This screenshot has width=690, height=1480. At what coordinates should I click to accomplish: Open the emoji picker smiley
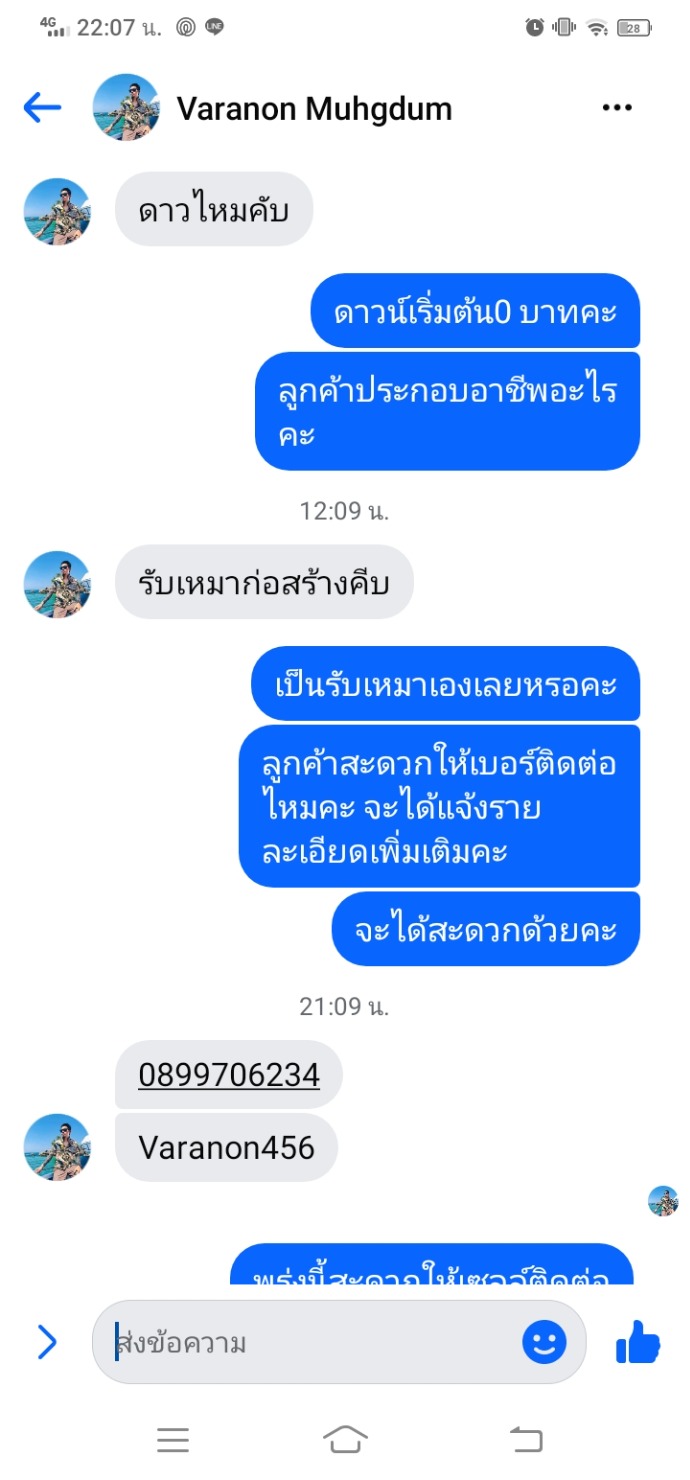tap(544, 1342)
